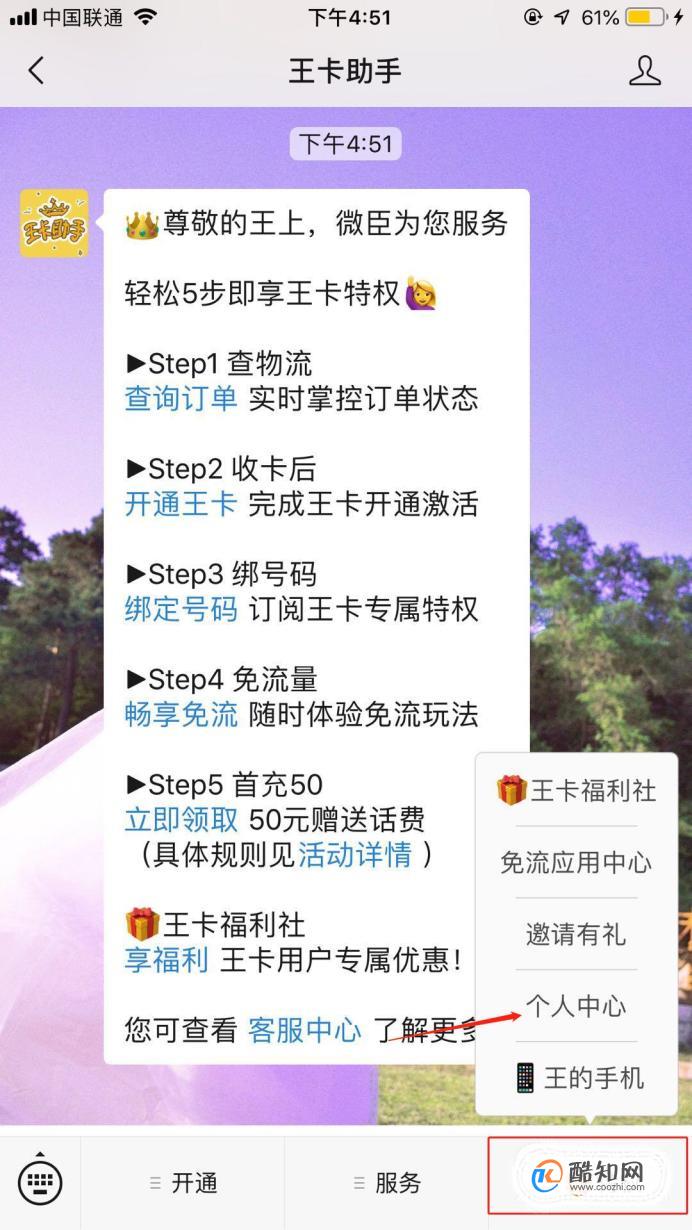The width and height of the screenshot is (692, 1230).
Task: Tap the 畅享免流 link
Action: click(x=180, y=714)
